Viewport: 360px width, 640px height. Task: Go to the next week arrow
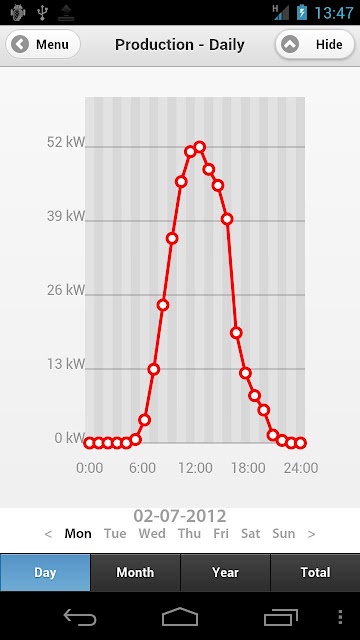[x=311, y=534]
